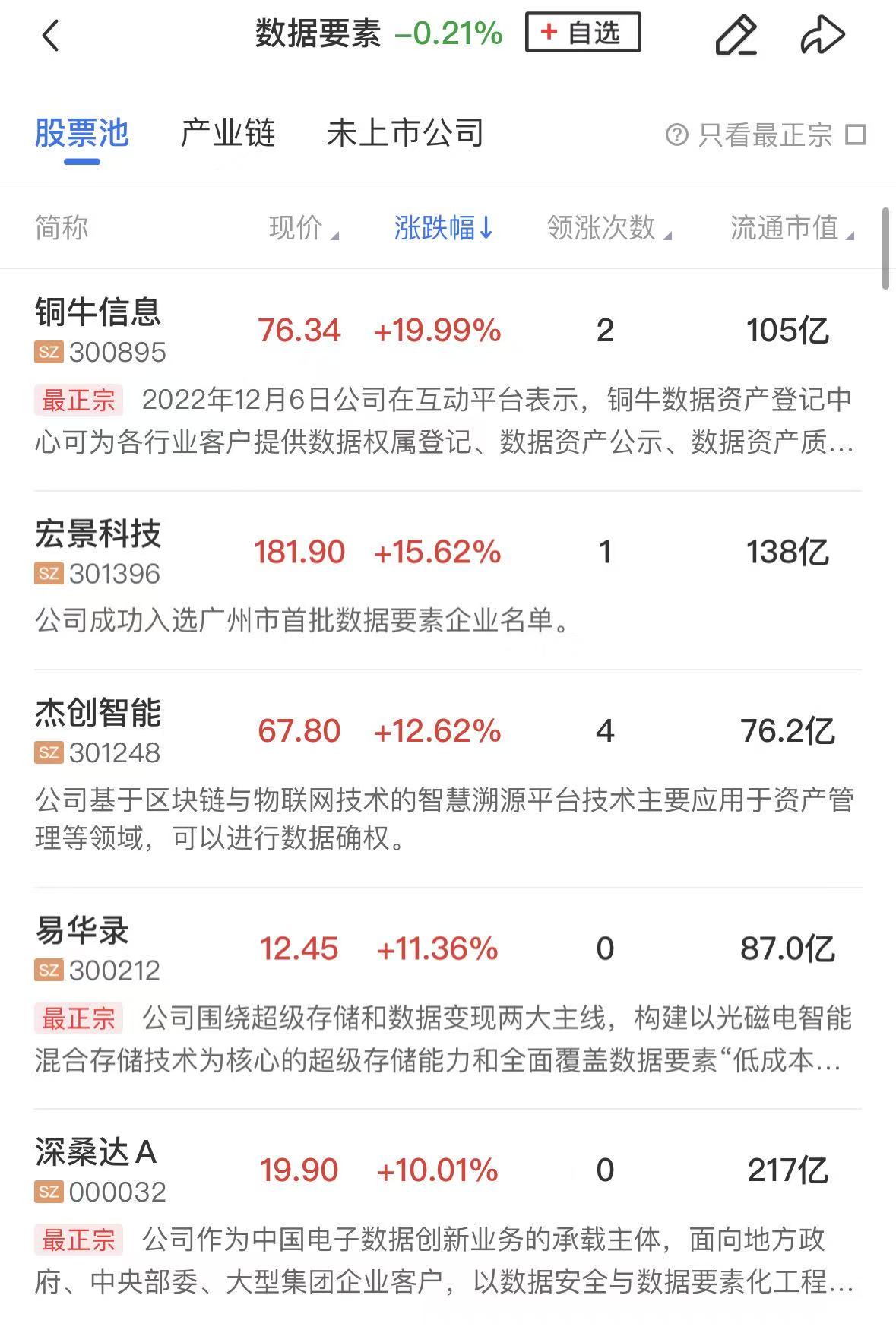896x1330 pixels.
Task: Go back using the top-left arrow
Action: tap(50, 36)
